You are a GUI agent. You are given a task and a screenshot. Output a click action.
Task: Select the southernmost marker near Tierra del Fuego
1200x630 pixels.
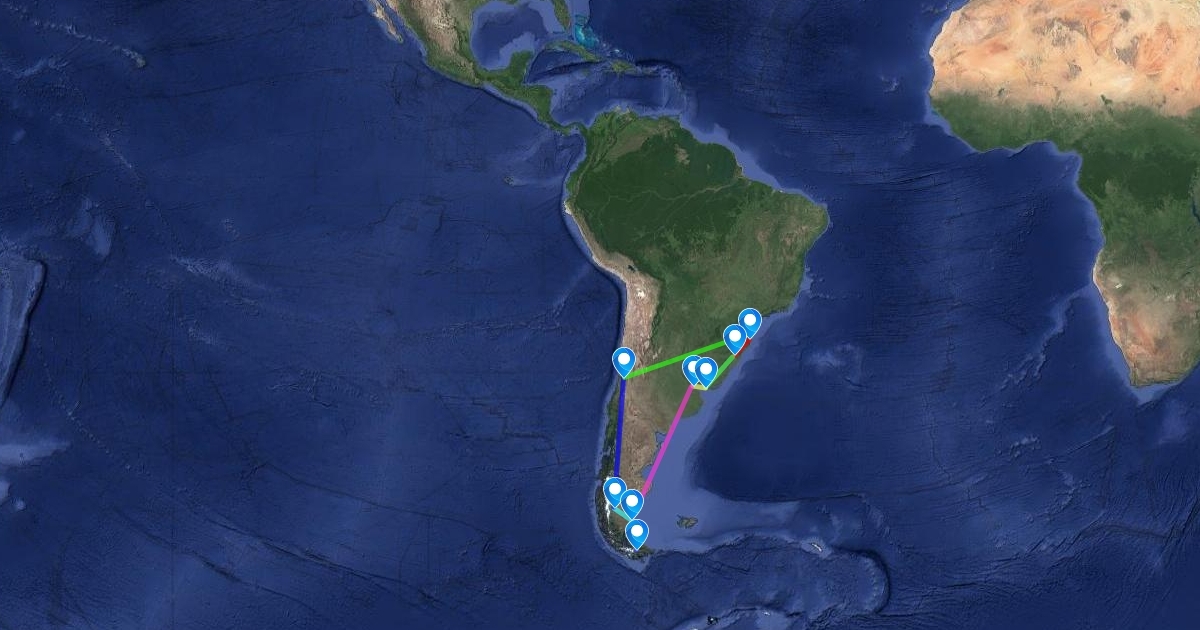tap(637, 535)
